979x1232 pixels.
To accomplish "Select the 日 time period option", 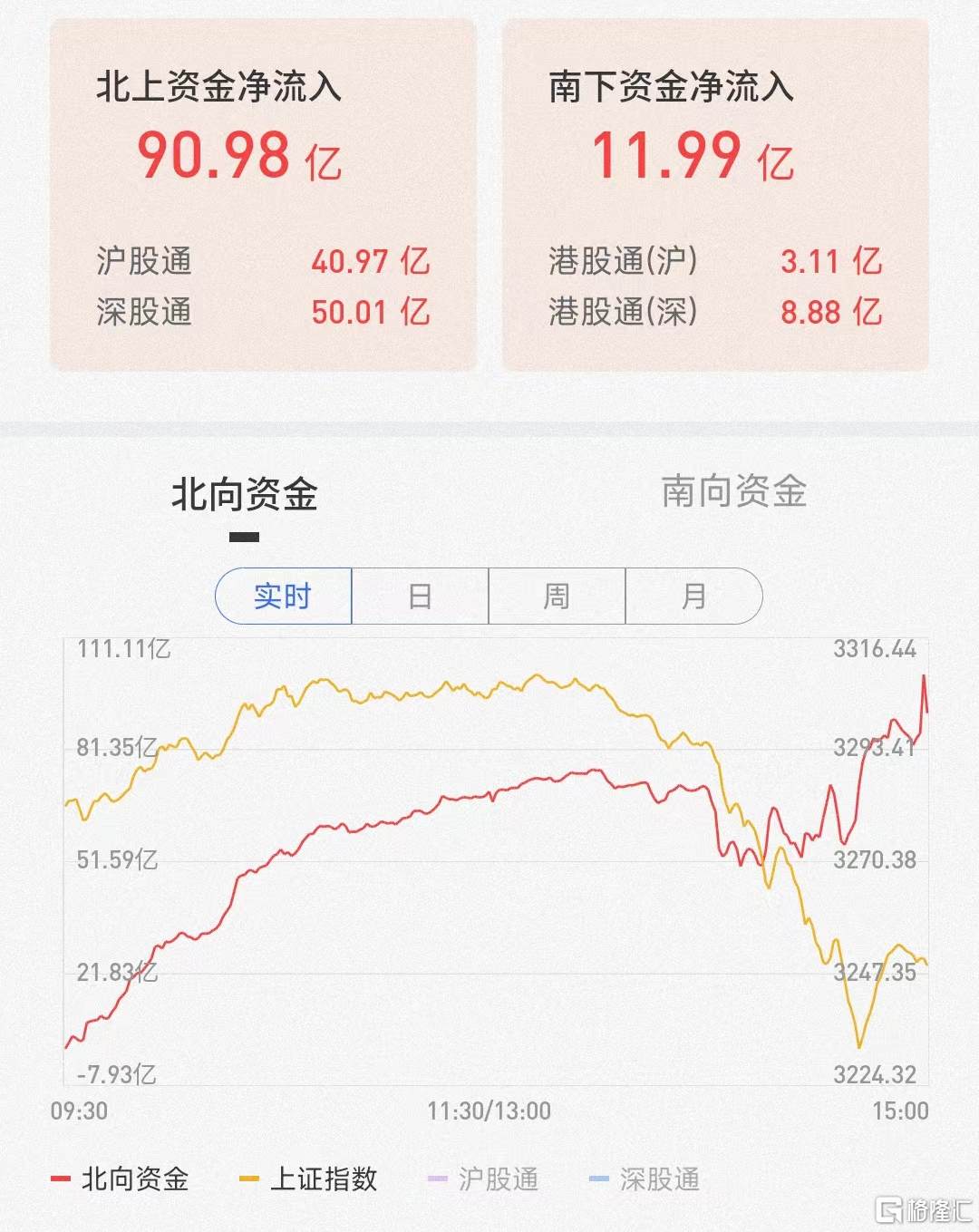I will [x=420, y=597].
